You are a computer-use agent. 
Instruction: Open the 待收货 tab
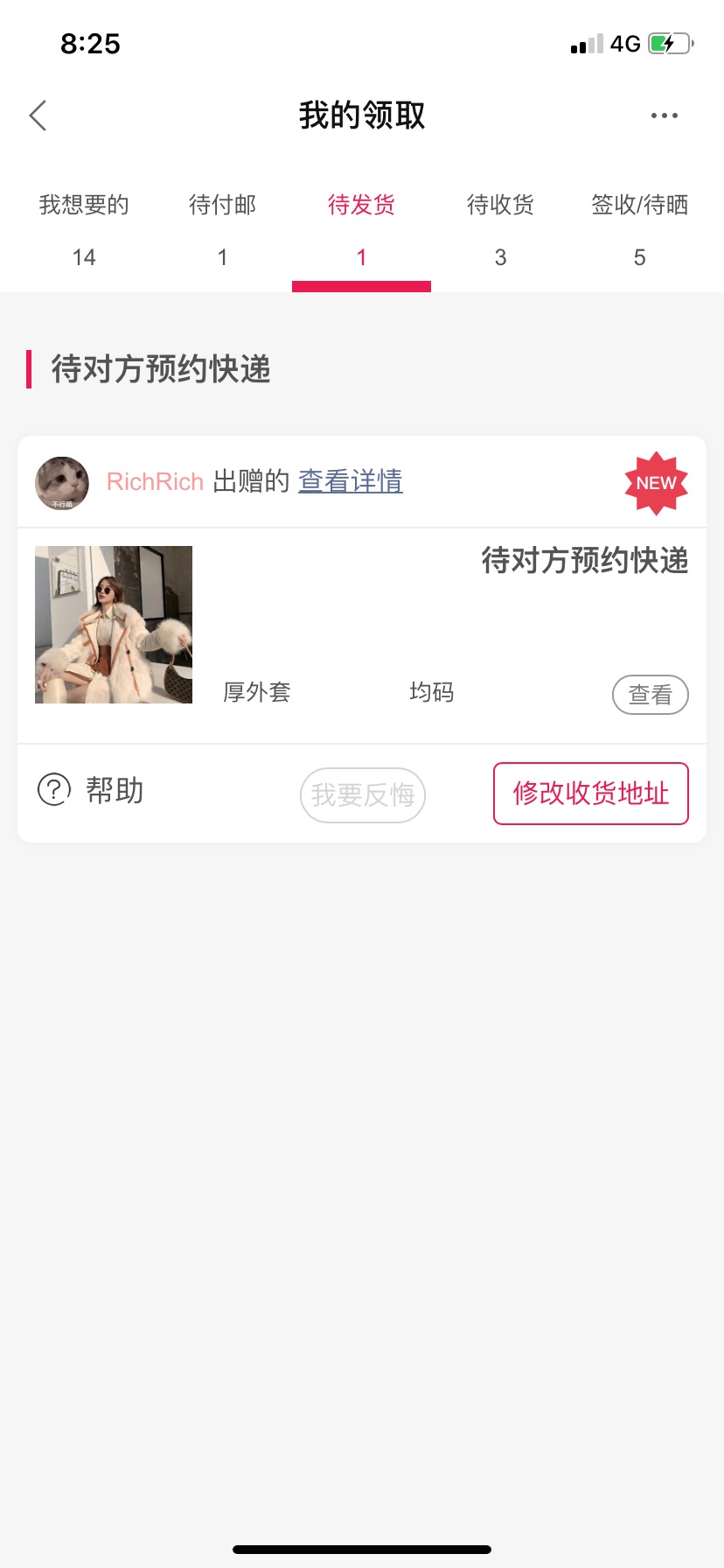[x=500, y=230]
